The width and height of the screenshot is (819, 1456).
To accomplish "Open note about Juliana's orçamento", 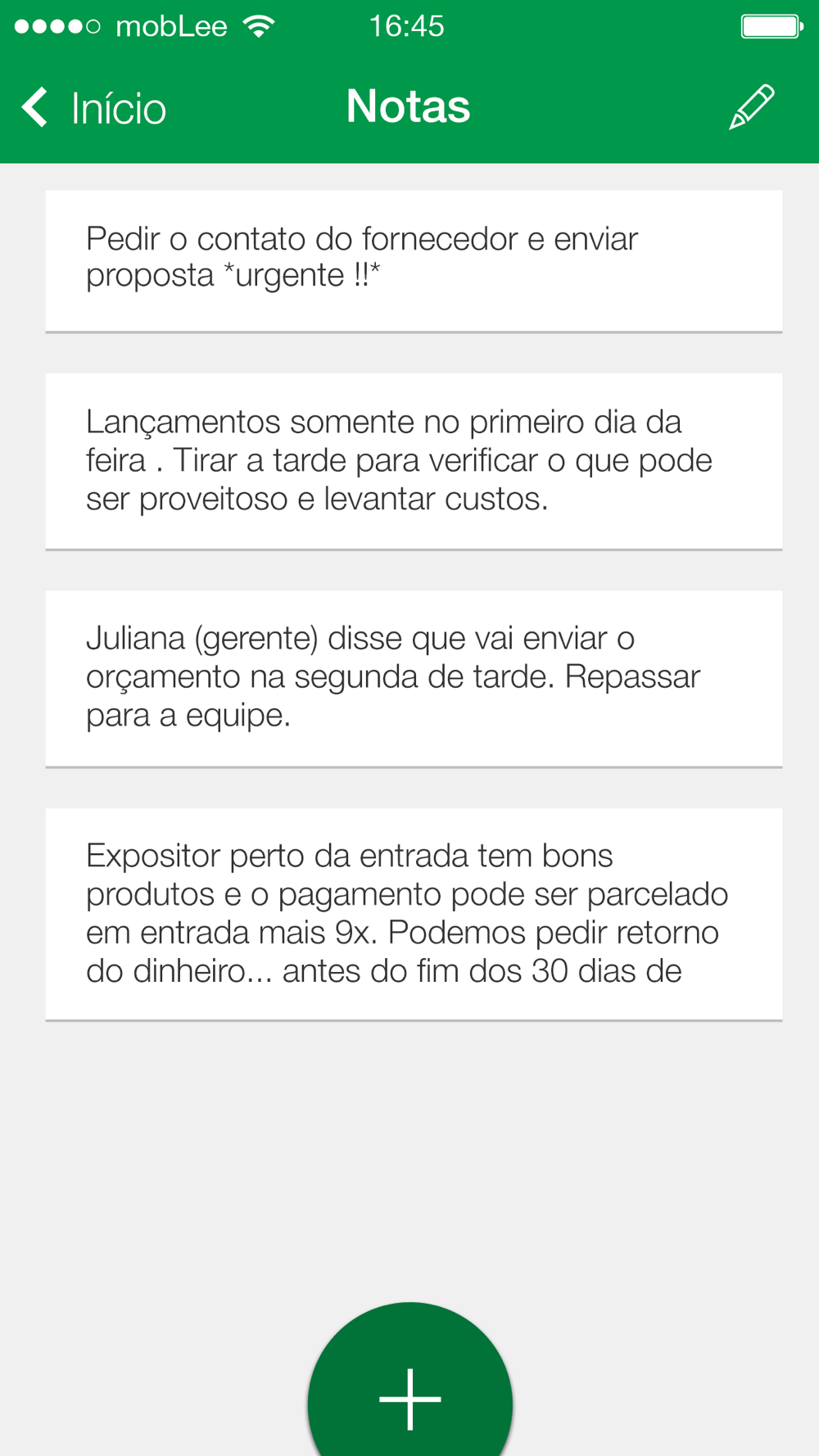I will (x=414, y=679).
